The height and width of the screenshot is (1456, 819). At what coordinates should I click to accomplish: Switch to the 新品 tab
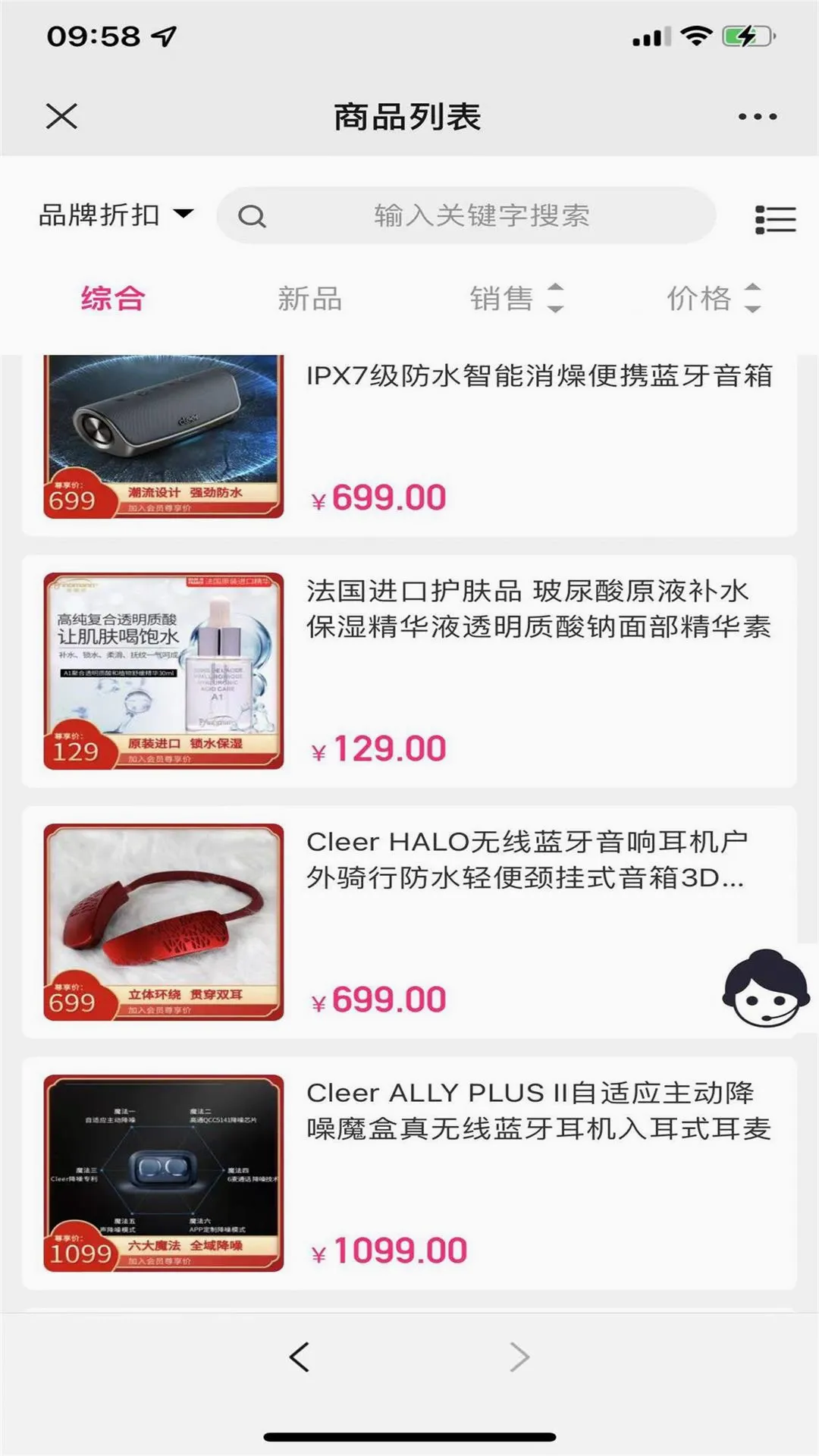309,298
